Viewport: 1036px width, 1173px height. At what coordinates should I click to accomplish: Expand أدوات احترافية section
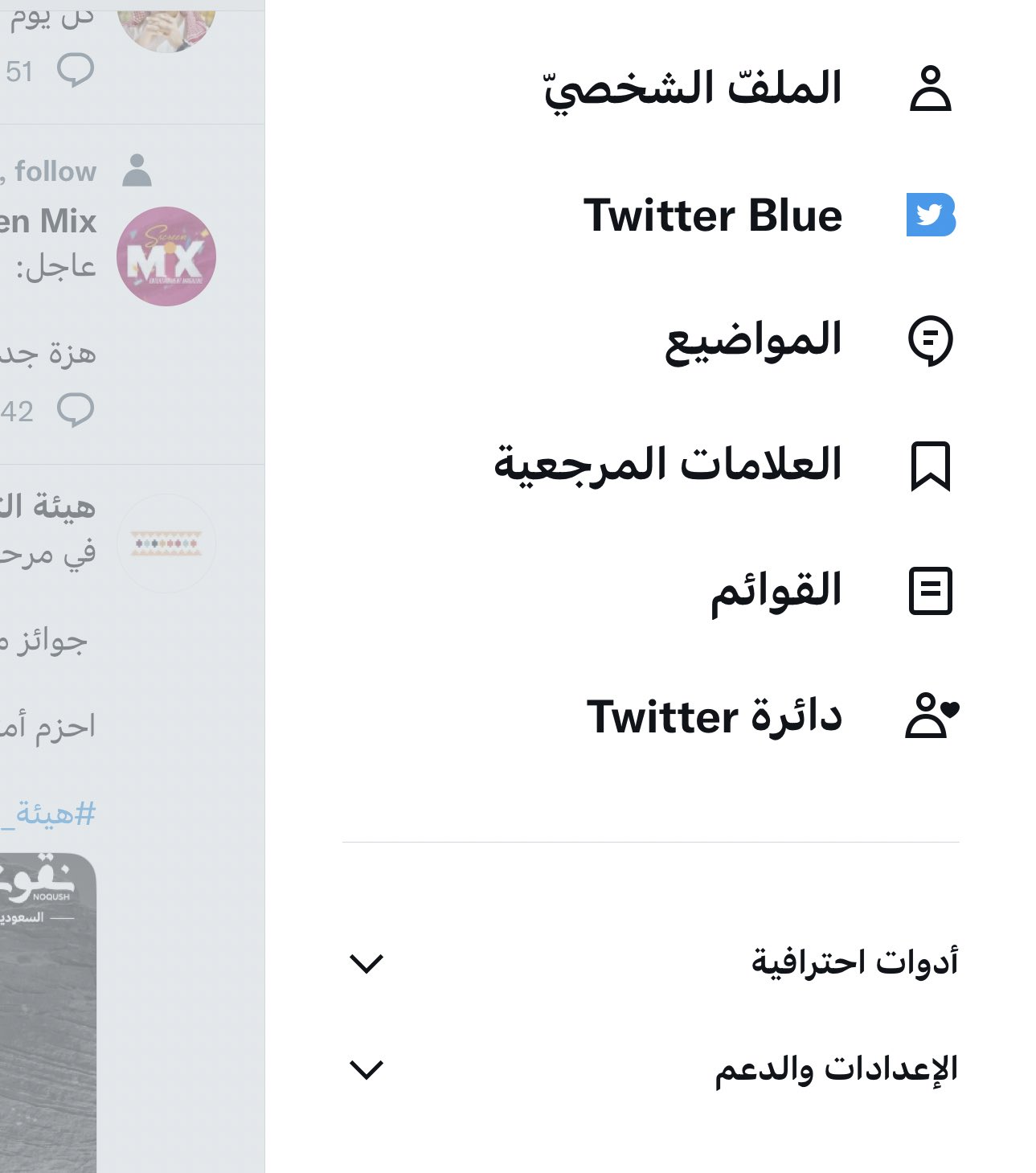(651, 962)
